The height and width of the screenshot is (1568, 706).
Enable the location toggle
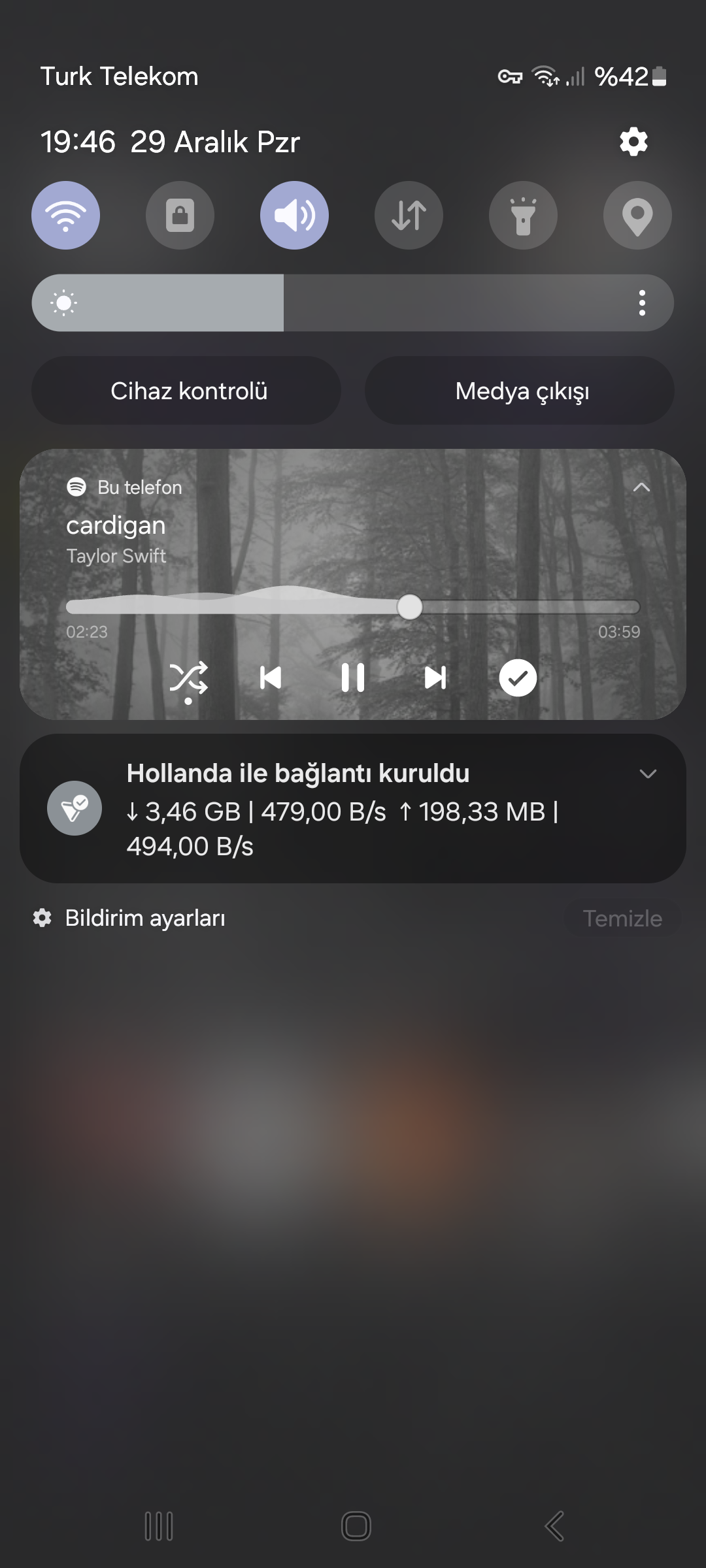pyautogui.click(x=637, y=215)
